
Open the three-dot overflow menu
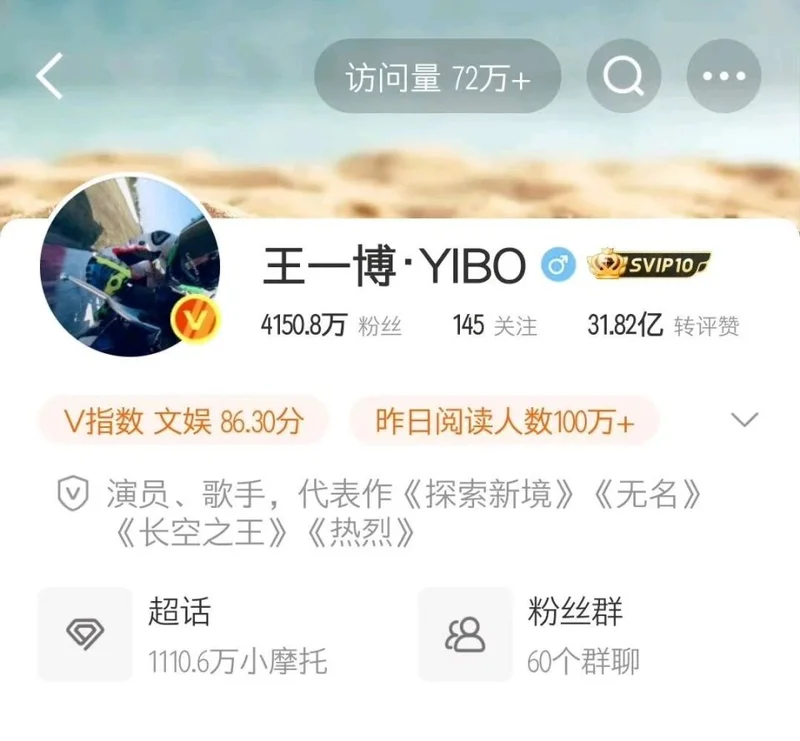724,77
